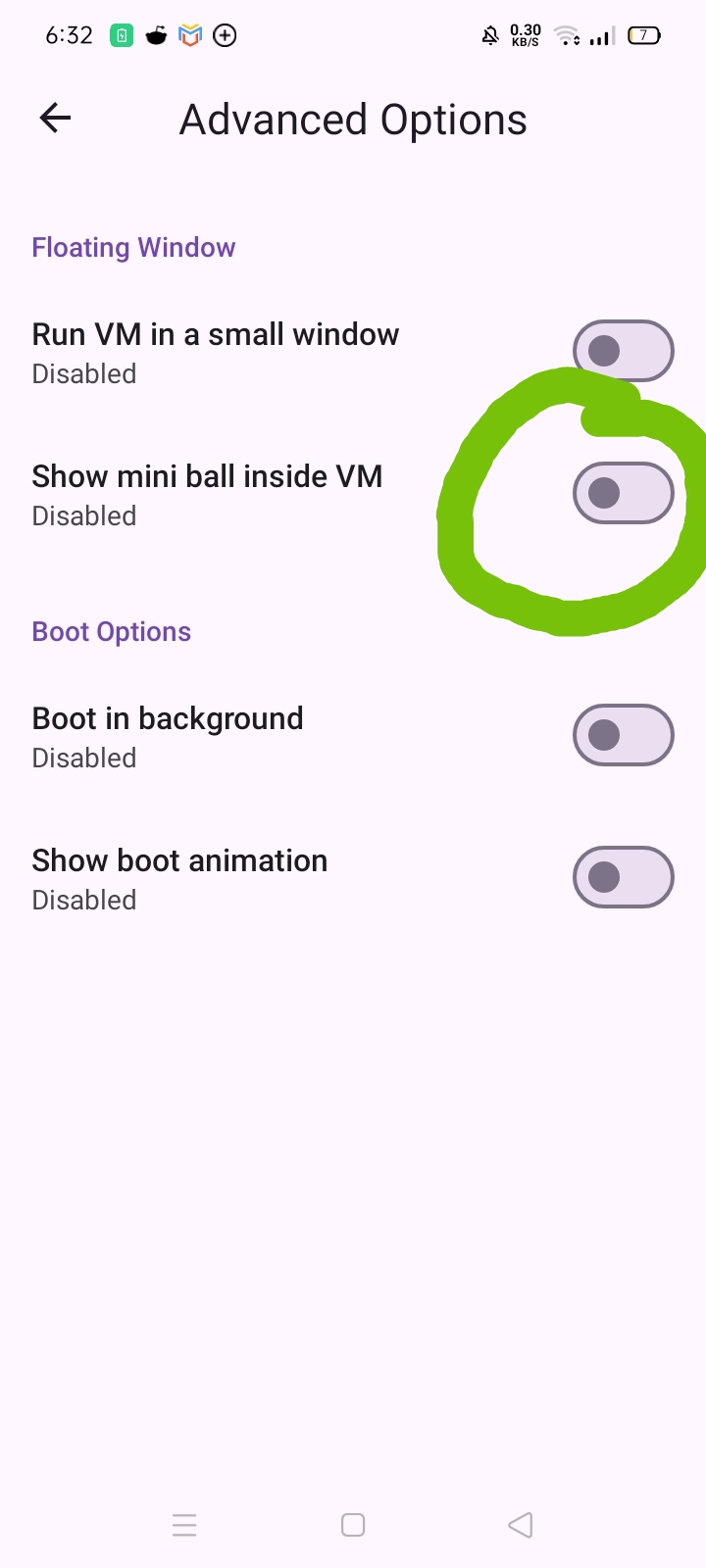Viewport: 706px width, 1568px height.
Task: Toggle Boot in background switch
Action: click(623, 735)
